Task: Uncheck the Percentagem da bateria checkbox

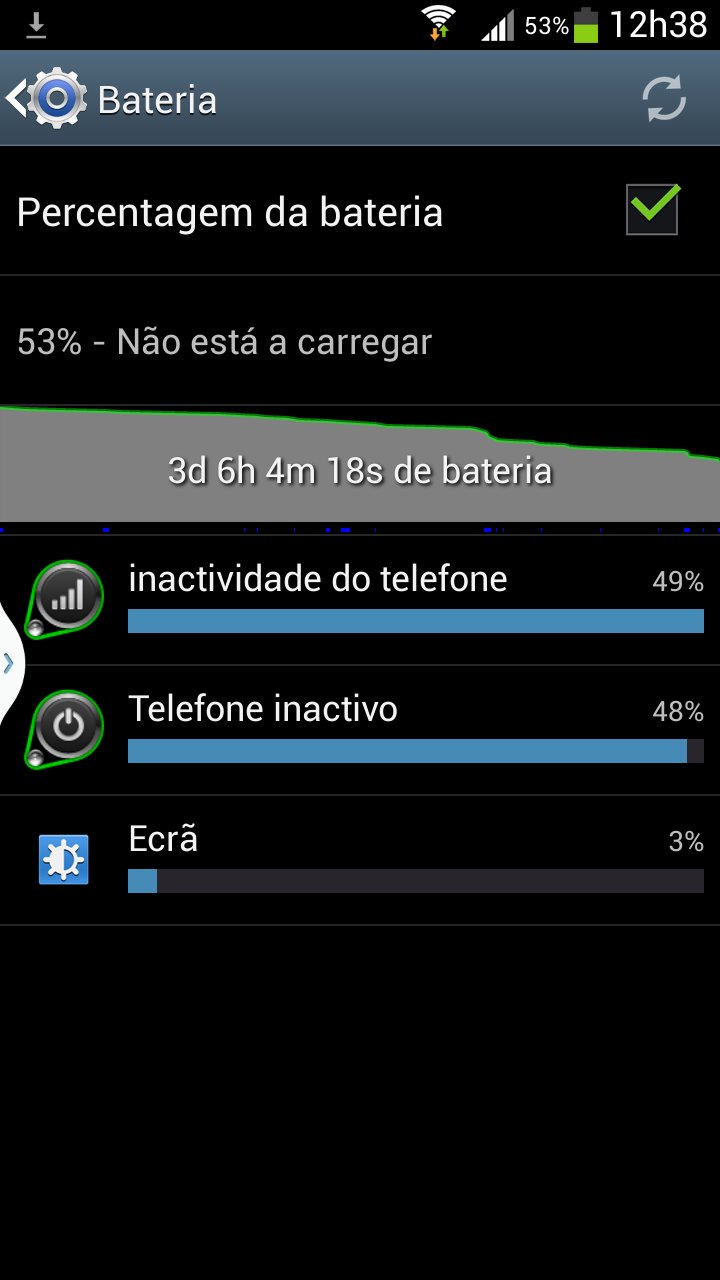Action: tap(652, 210)
